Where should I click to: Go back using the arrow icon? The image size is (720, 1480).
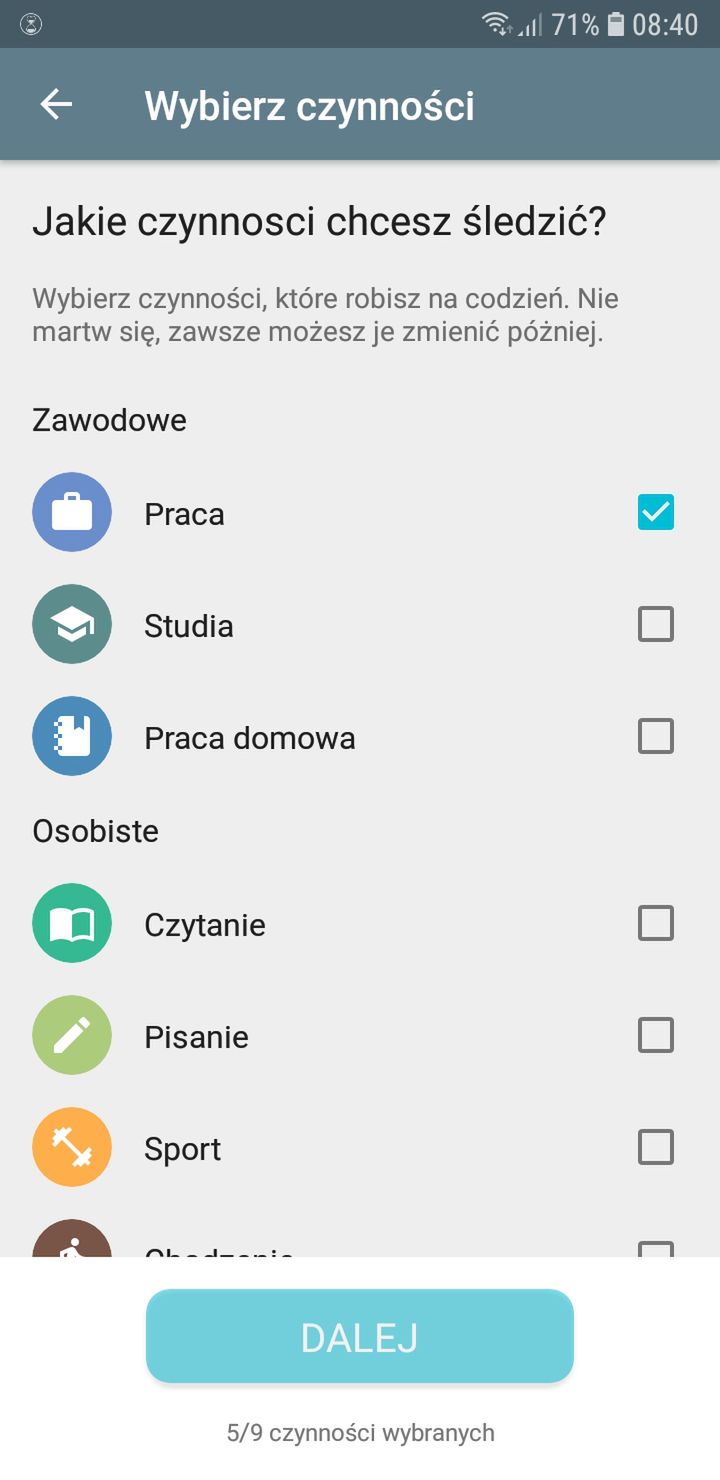pyautogui.click(x=56, y=104)
